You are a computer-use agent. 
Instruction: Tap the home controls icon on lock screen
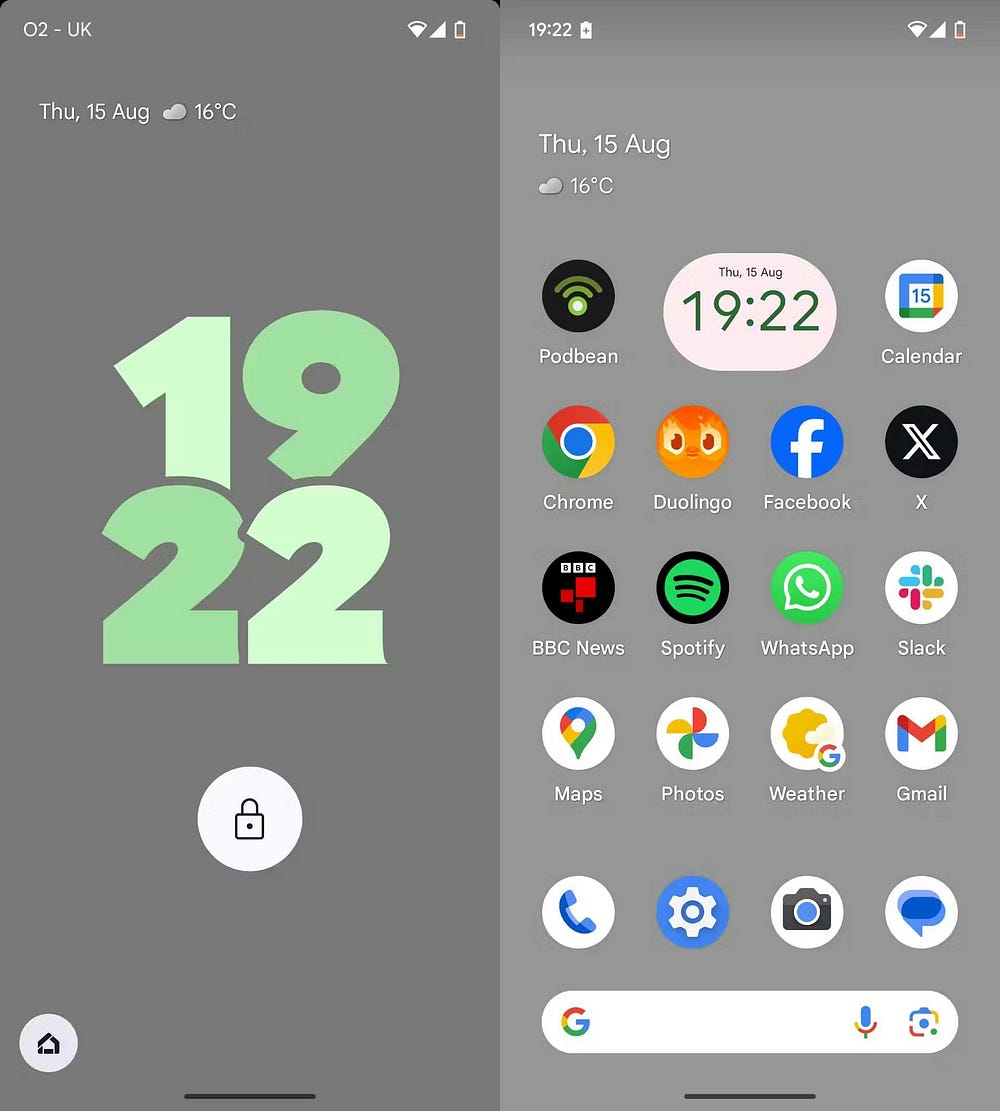[x=48, y=1043]
